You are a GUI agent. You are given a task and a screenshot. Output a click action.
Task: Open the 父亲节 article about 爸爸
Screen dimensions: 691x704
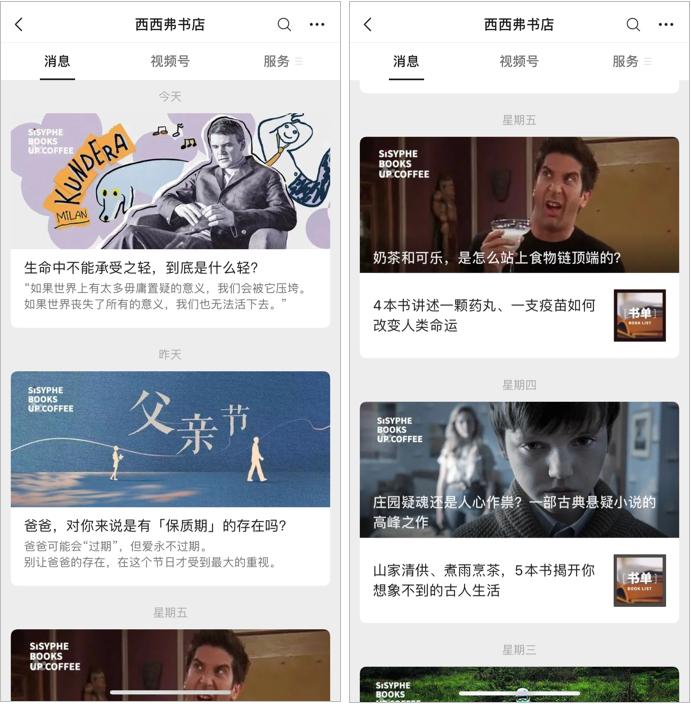170,478
